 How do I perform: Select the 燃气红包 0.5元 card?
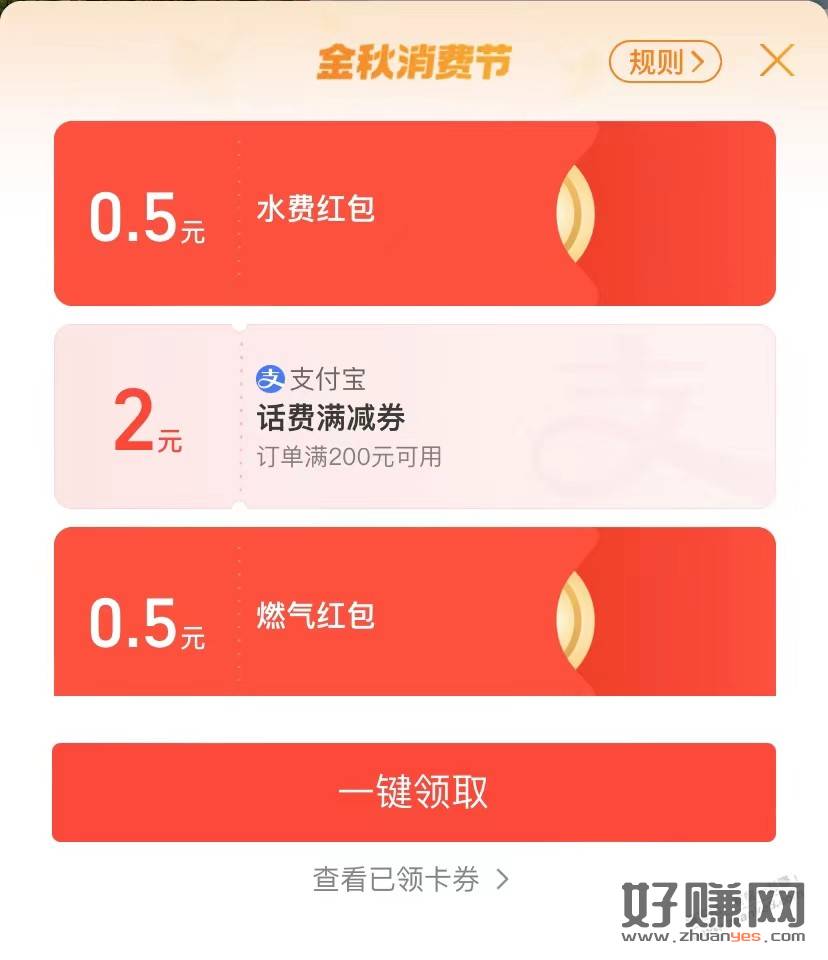[414, 612]
